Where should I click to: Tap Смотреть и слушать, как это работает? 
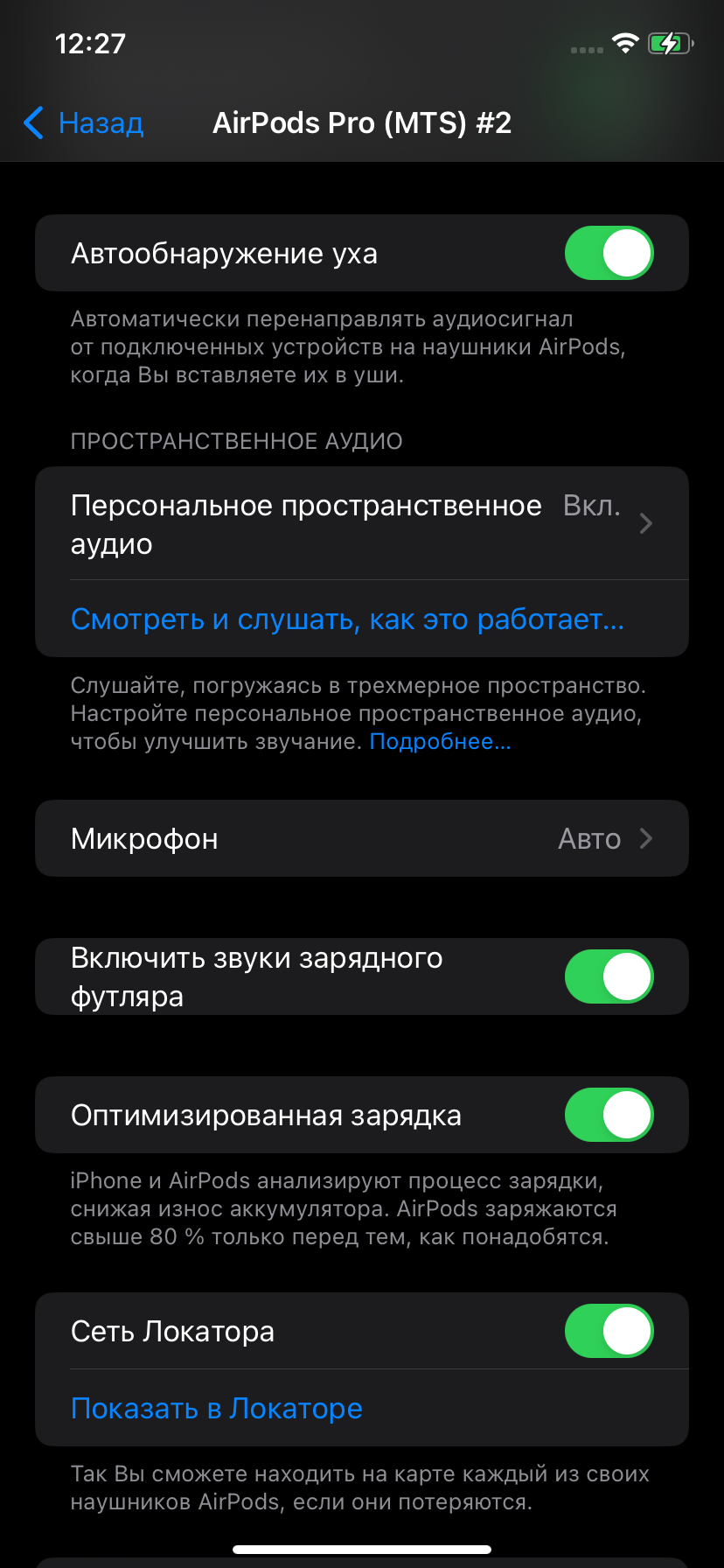coord(347,619)
